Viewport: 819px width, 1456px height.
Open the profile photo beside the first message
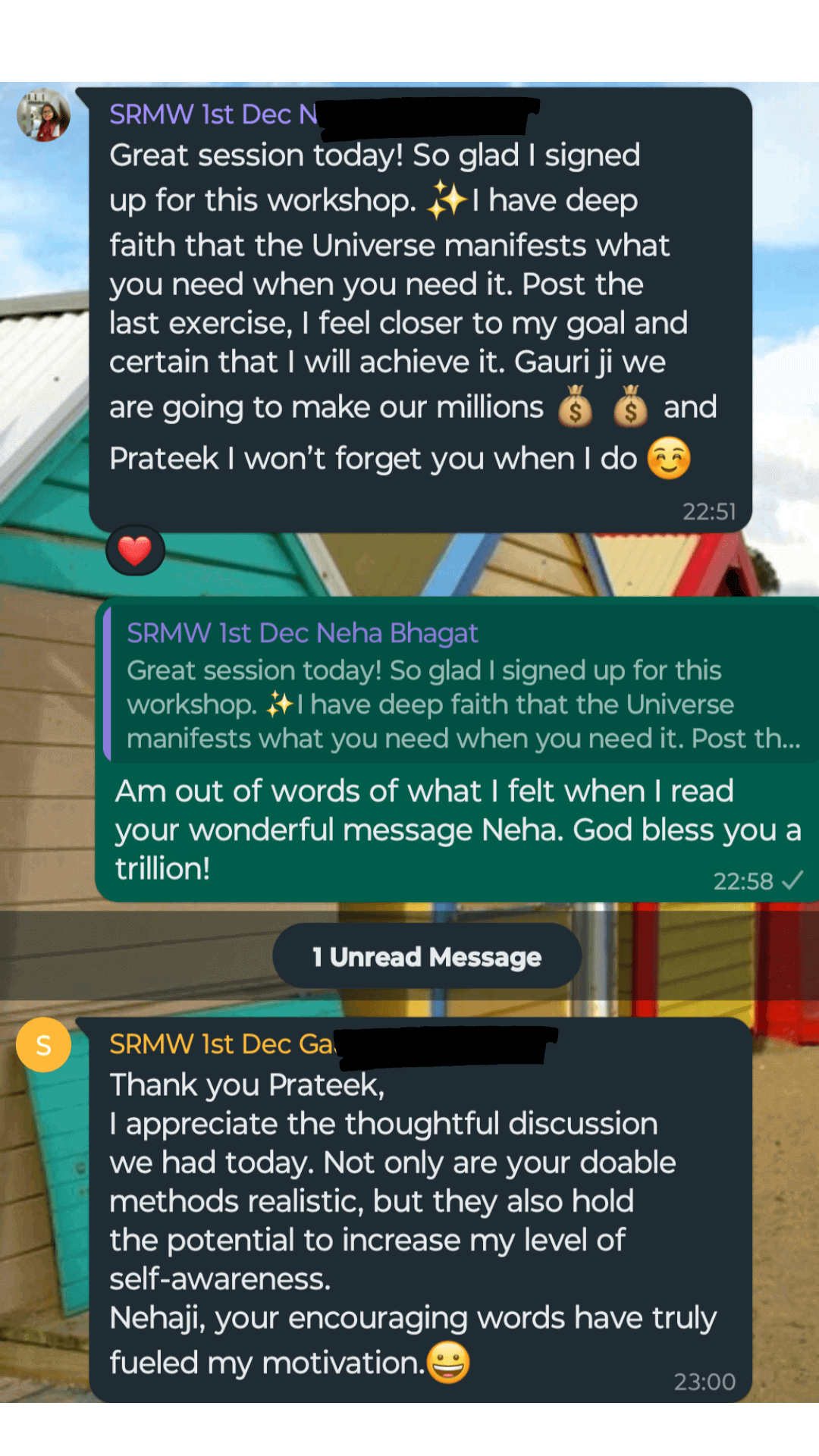tap(44, 115)
